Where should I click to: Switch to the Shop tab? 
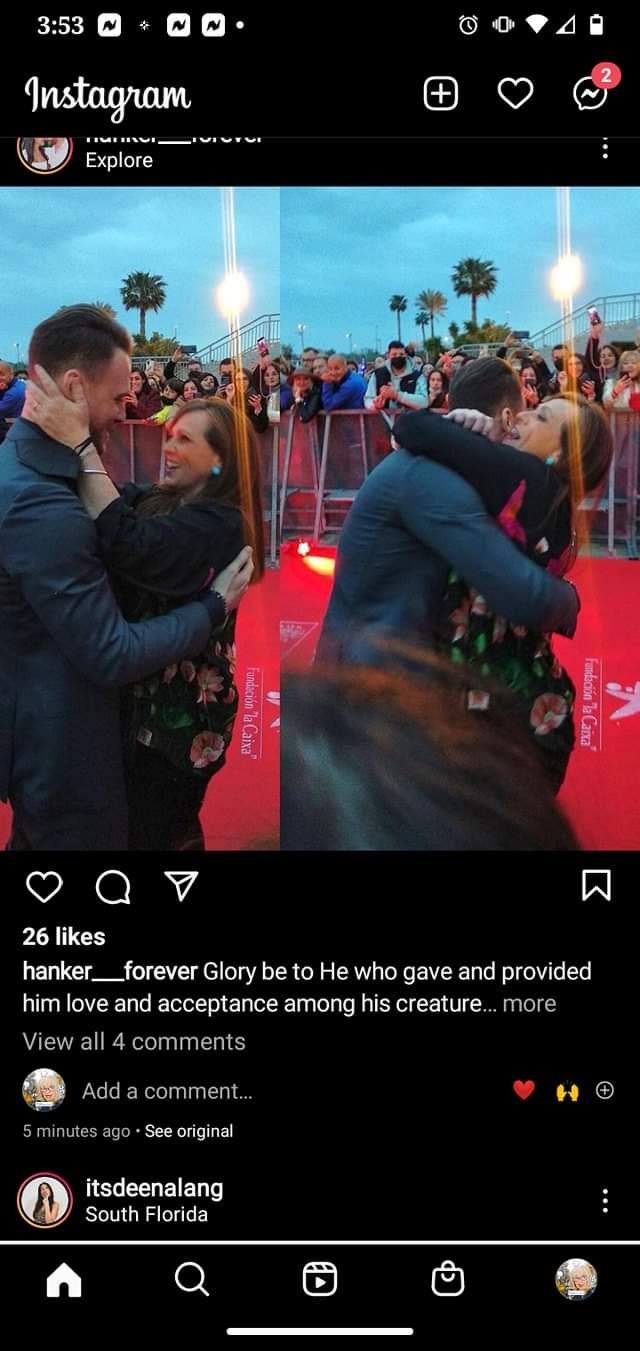click(x=448, y=1278)
